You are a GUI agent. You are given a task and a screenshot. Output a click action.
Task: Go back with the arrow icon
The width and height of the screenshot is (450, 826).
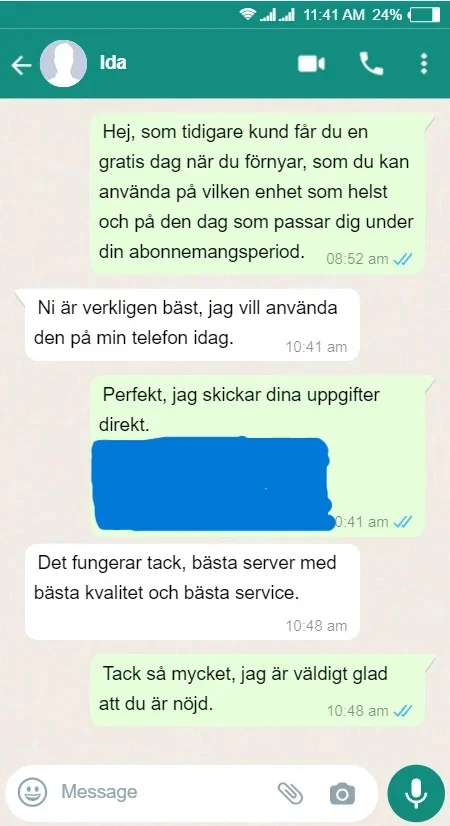point(21,65)
